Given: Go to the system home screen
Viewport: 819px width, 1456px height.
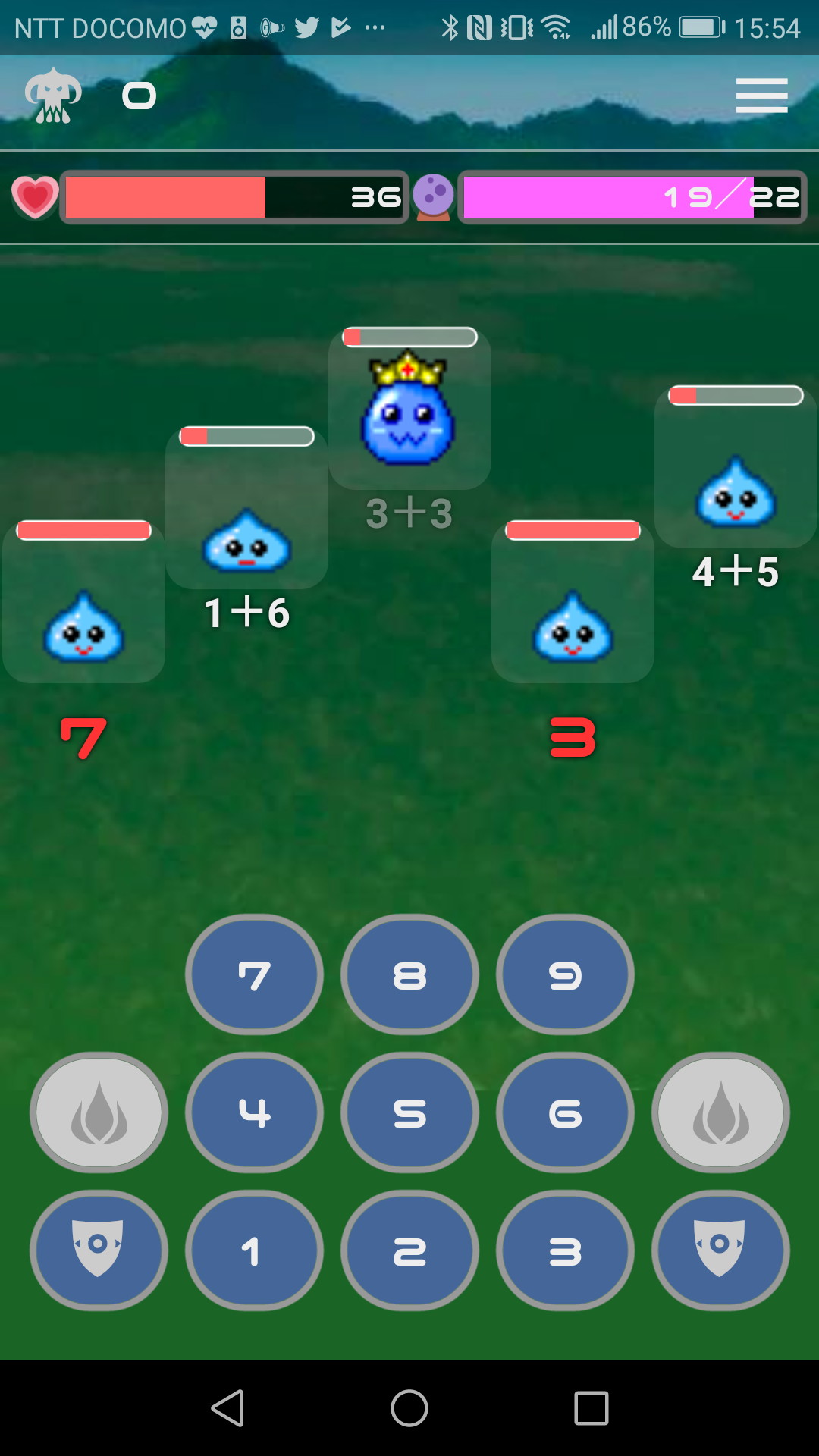Looking at the screenshot, I should coord(409,1408).
